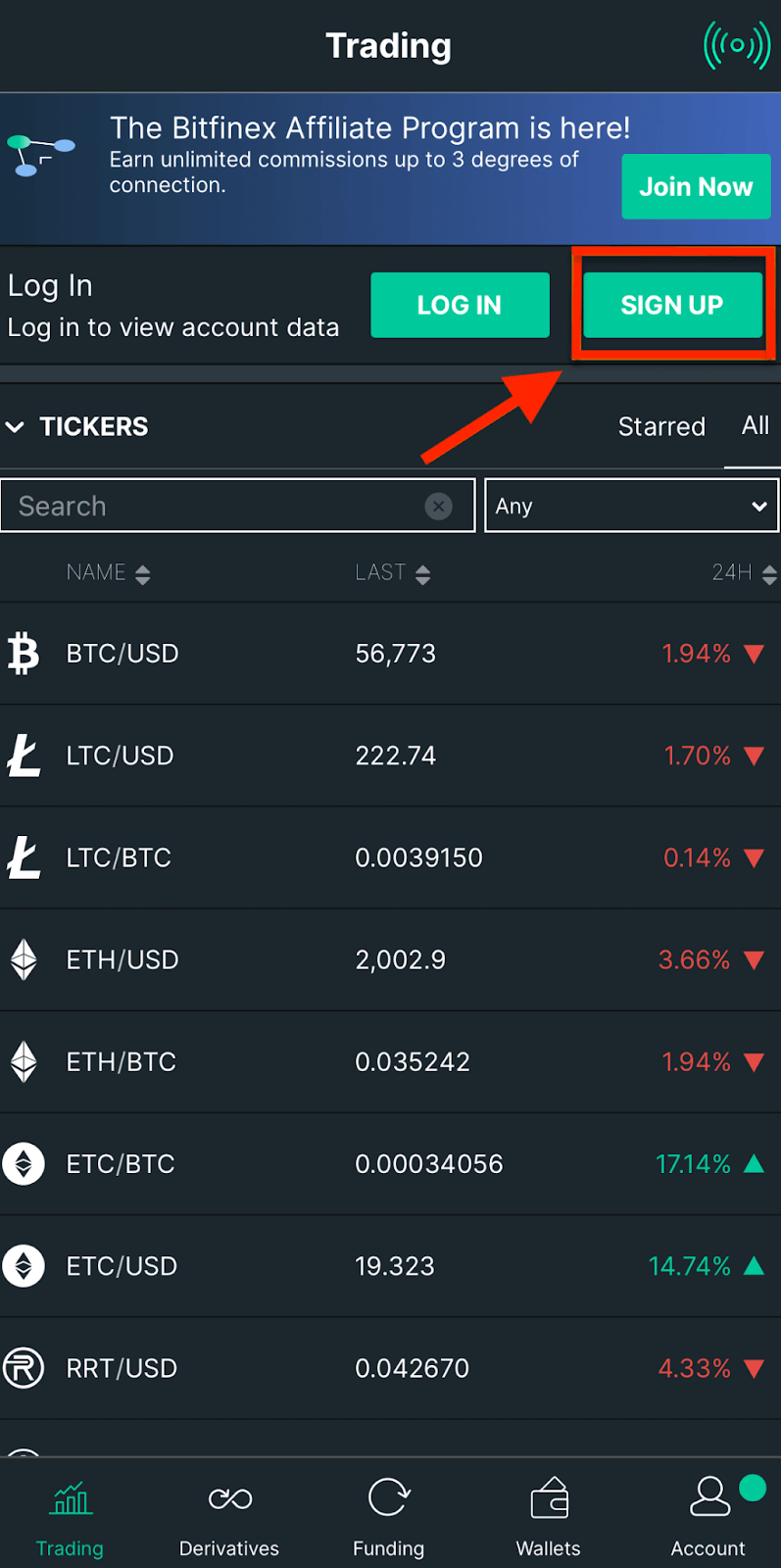Click the RRT coin icon

24,1367
